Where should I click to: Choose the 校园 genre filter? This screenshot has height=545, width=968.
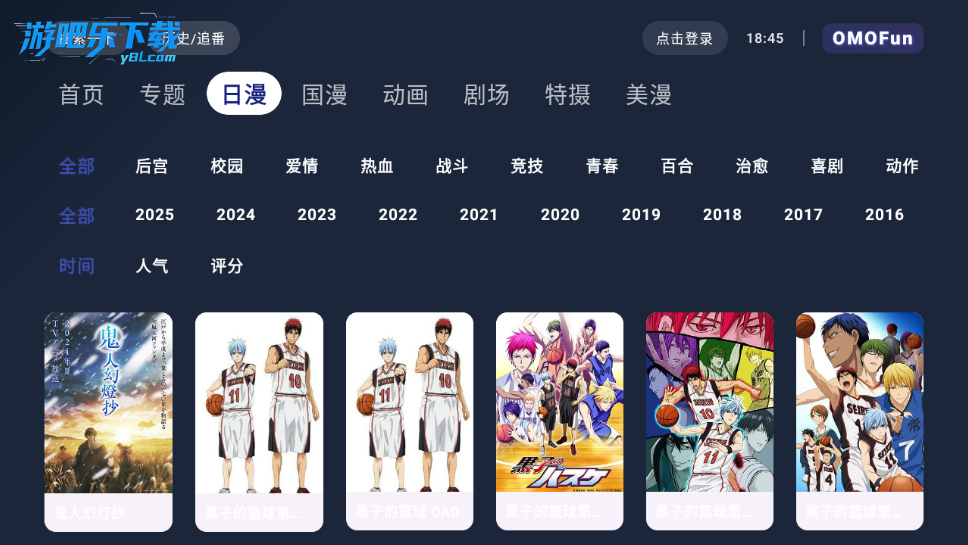pyautogui.click(x=227, y=166)
